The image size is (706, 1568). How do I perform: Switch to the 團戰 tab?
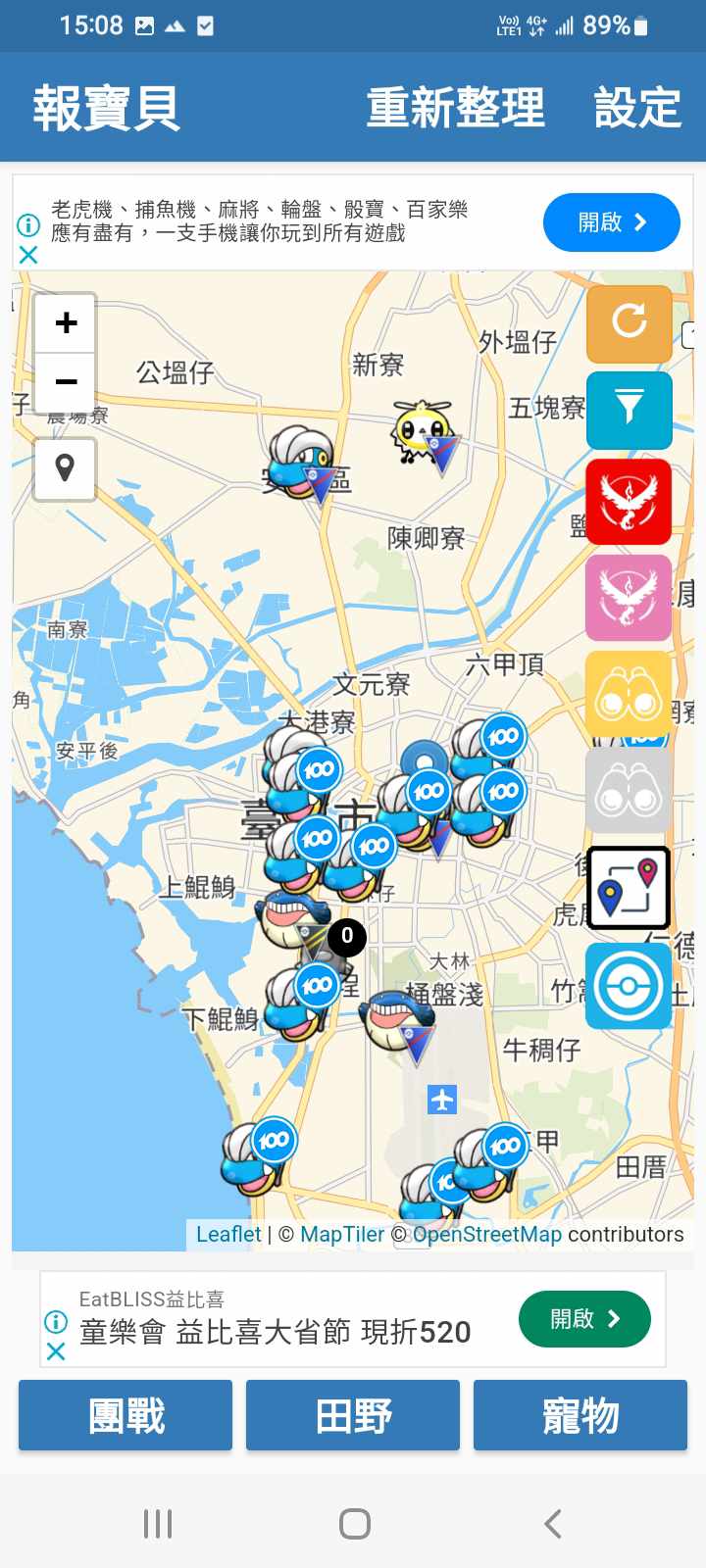[126, 1415]
